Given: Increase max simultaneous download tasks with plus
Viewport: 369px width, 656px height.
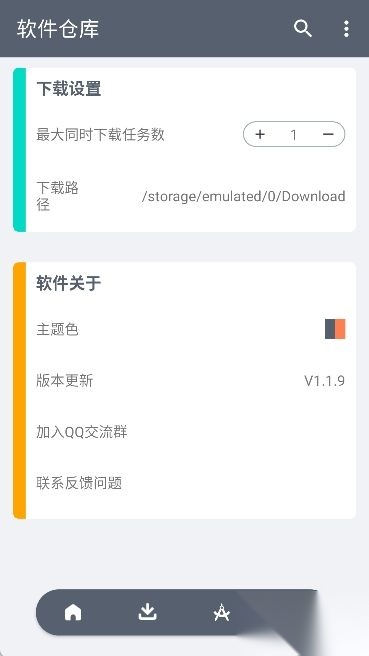Looking at the screenshot, I should pos(260,134).
